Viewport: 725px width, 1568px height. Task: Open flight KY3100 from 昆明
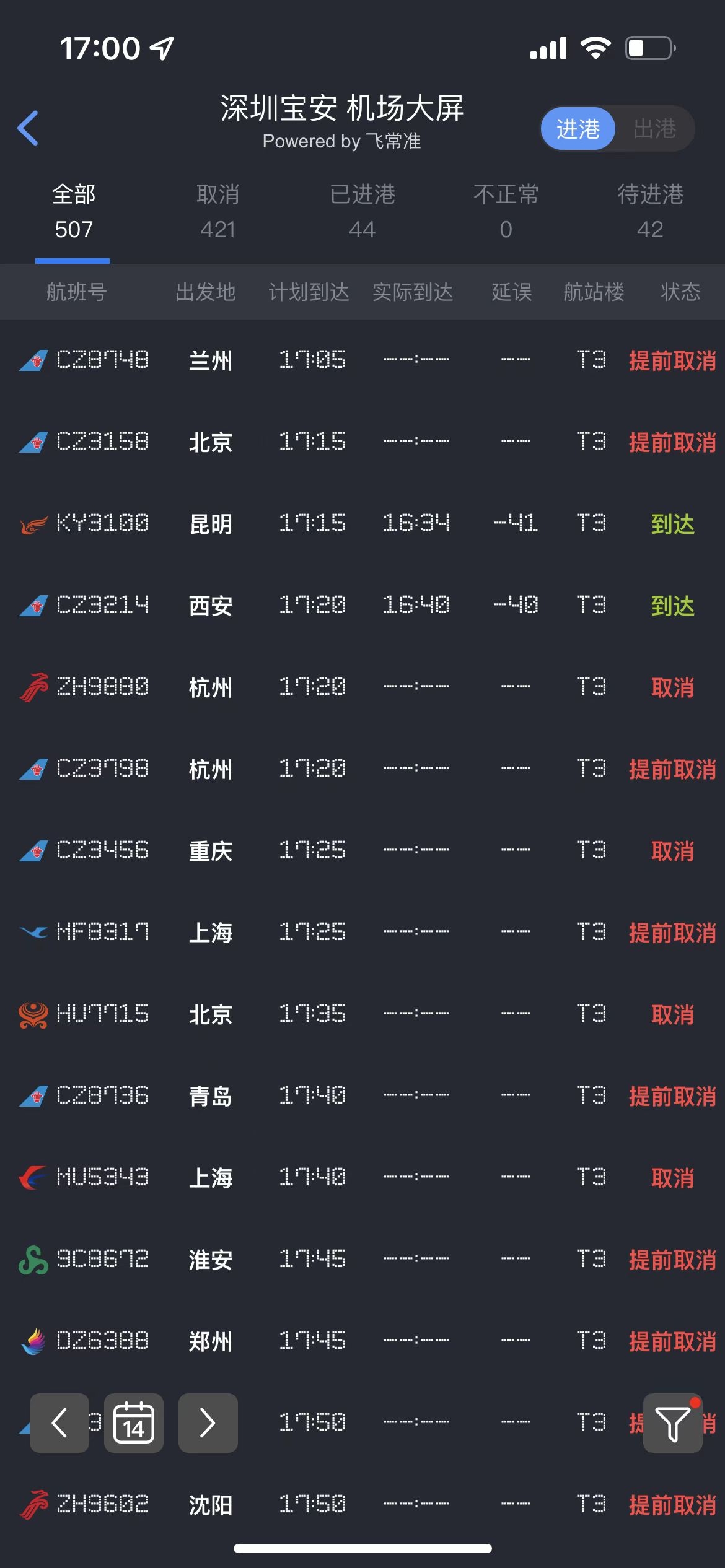click(362, 524)
